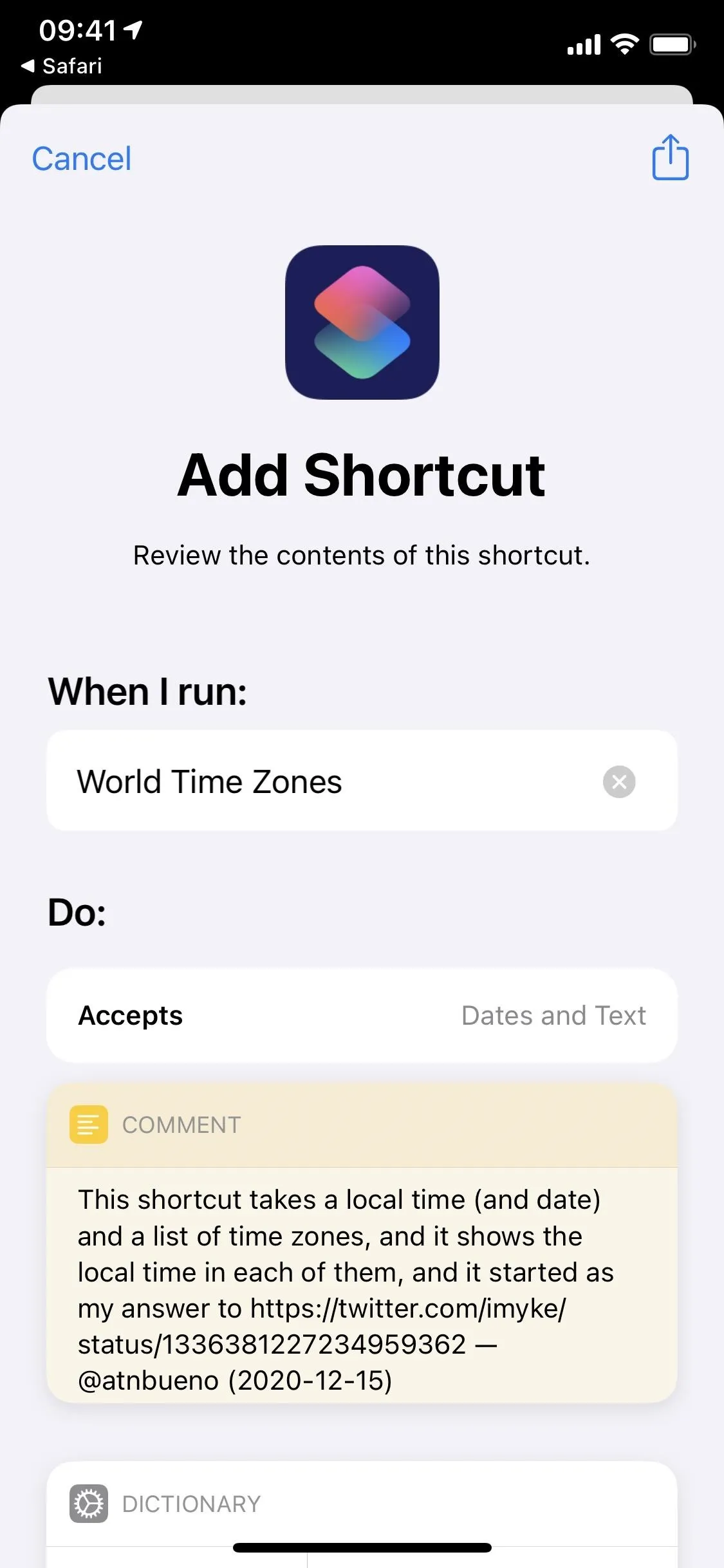Clear the World Time Zones name
724x1568 pixels.
[x=619, y=781]
